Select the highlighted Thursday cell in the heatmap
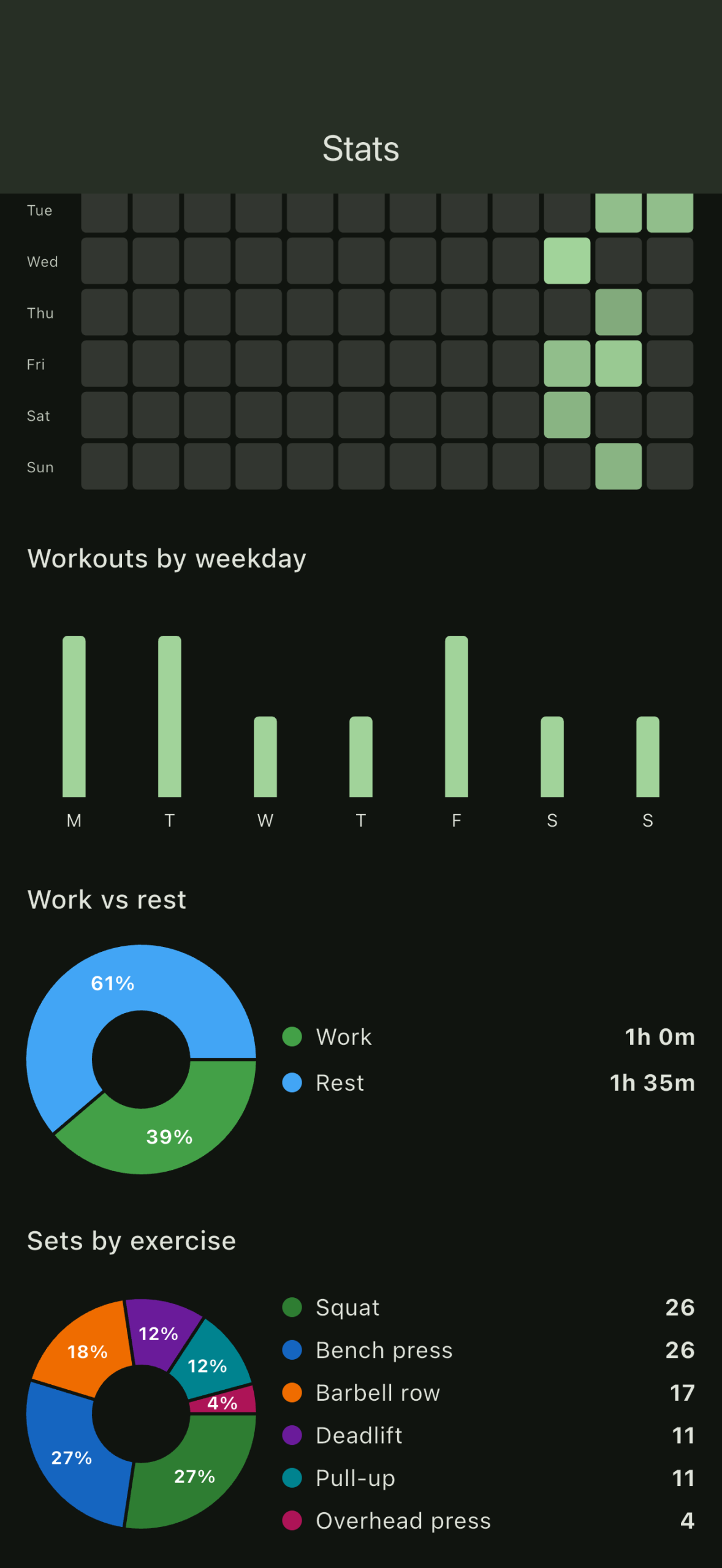Screen dimensions: 722x1568 click(x=618, y=312)
